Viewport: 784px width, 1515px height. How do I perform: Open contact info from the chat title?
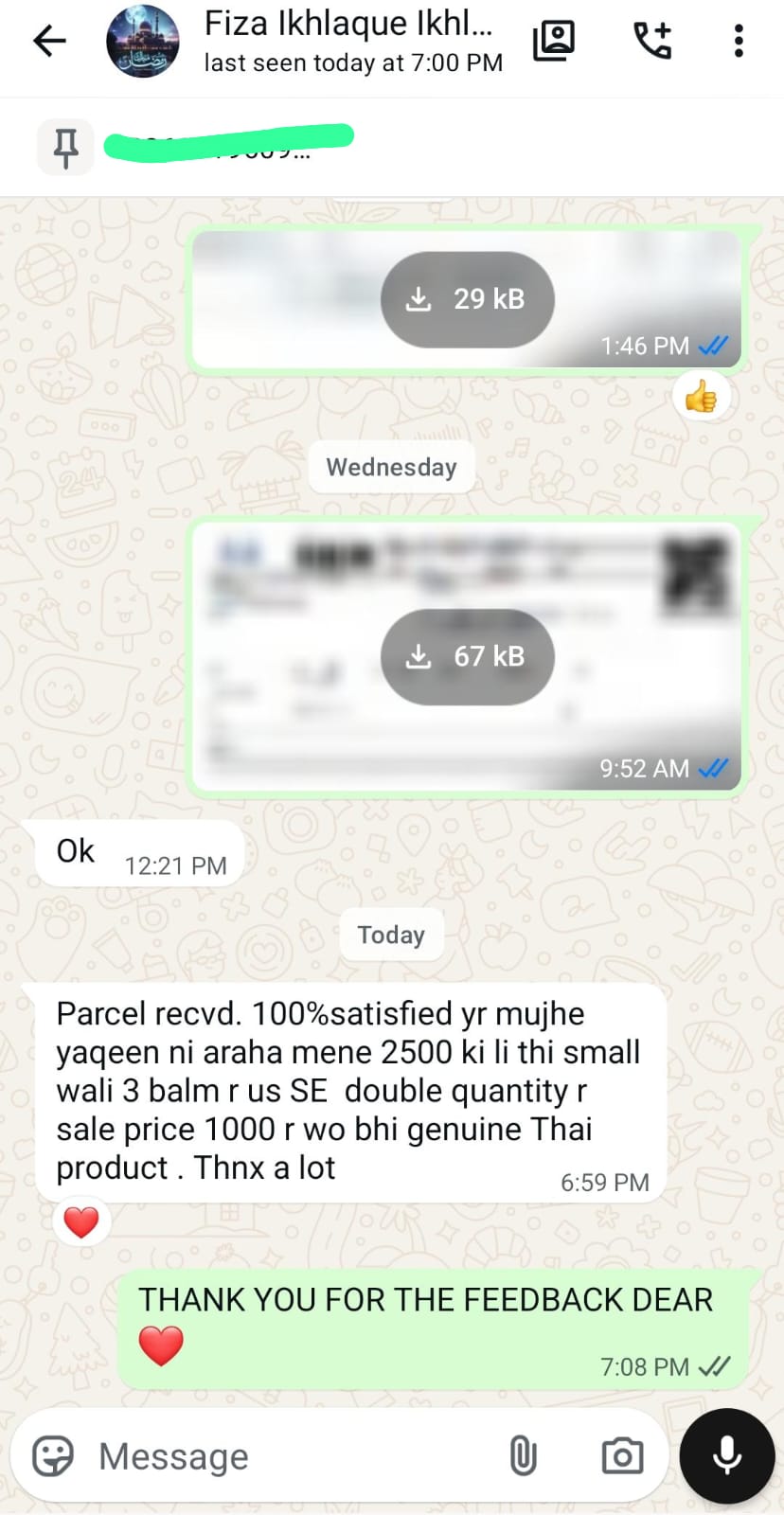(x=352, y=41)
